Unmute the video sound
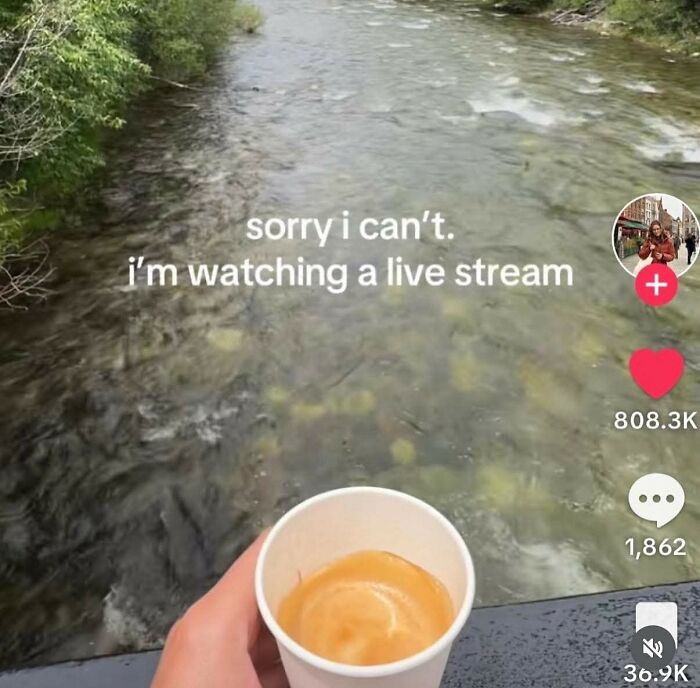Image resolution: width=700 pixels, height=688 pixels. 655,645
